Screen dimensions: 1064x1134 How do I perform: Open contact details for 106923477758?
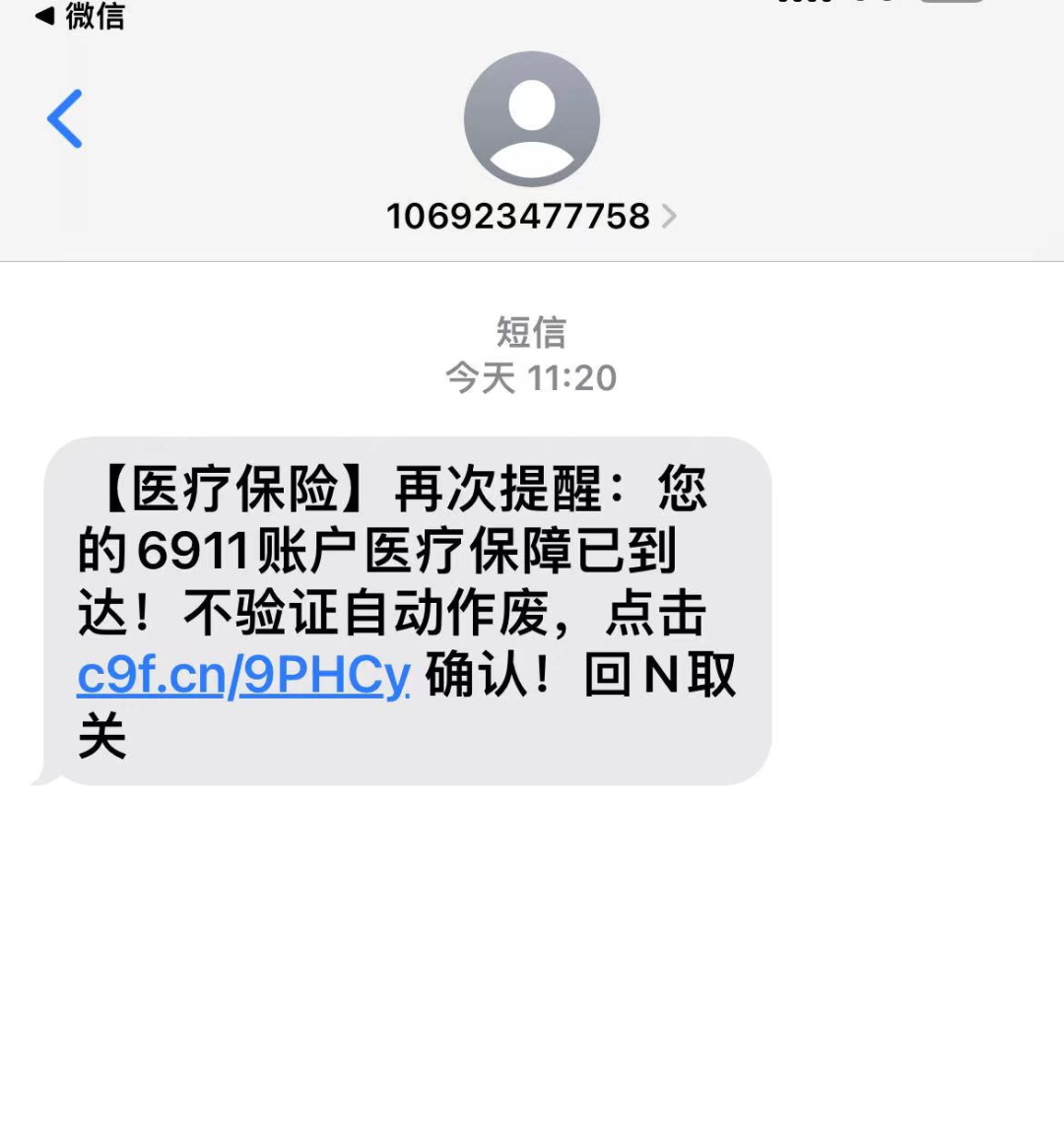click(x=530, y=216)
